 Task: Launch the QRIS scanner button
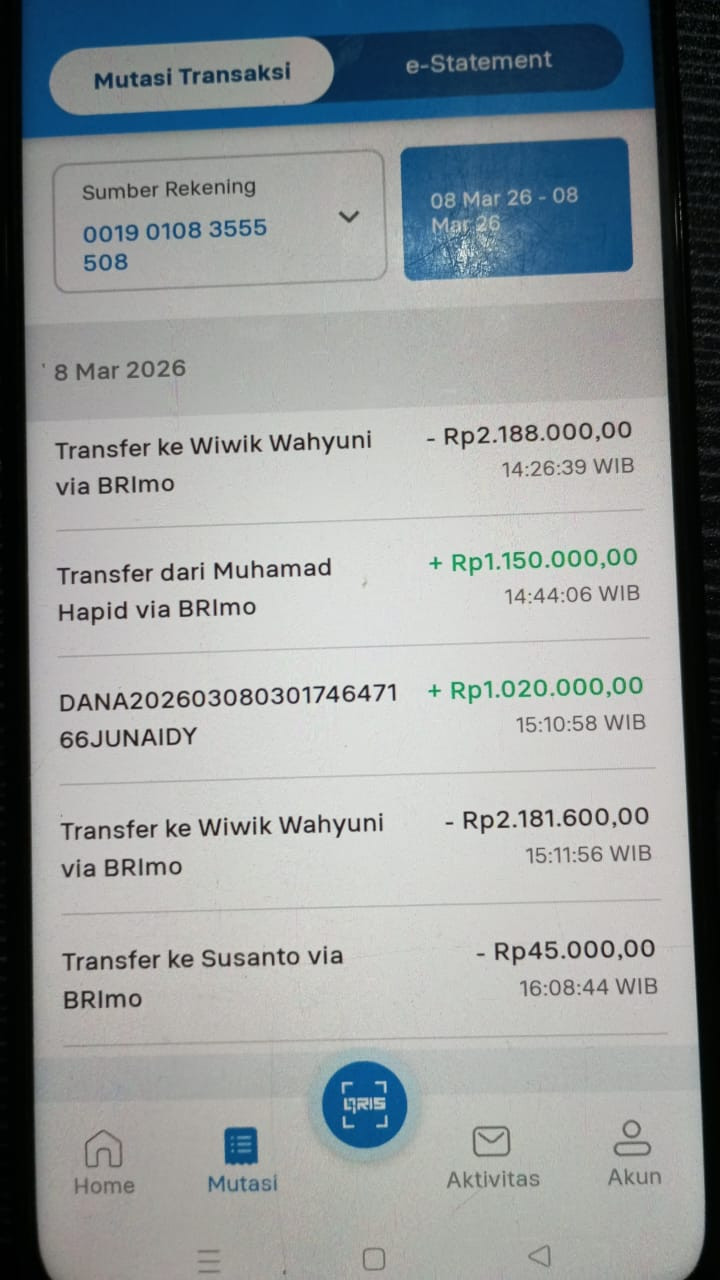tap(364, 1104)
